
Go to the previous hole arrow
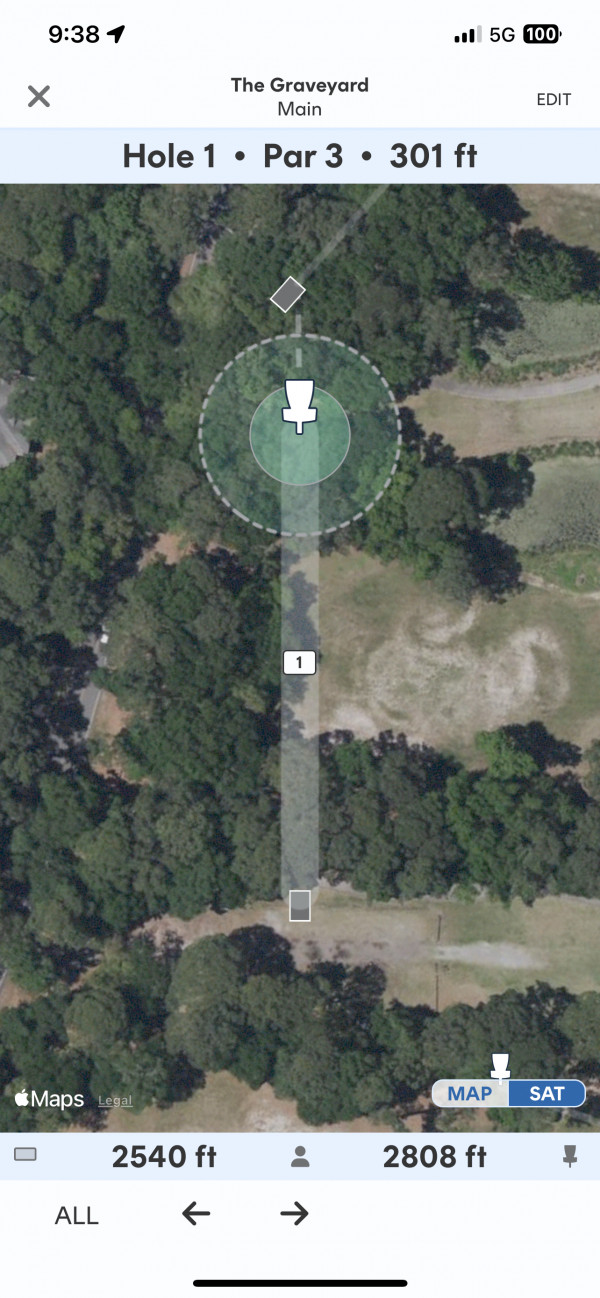pos(196,1214)
